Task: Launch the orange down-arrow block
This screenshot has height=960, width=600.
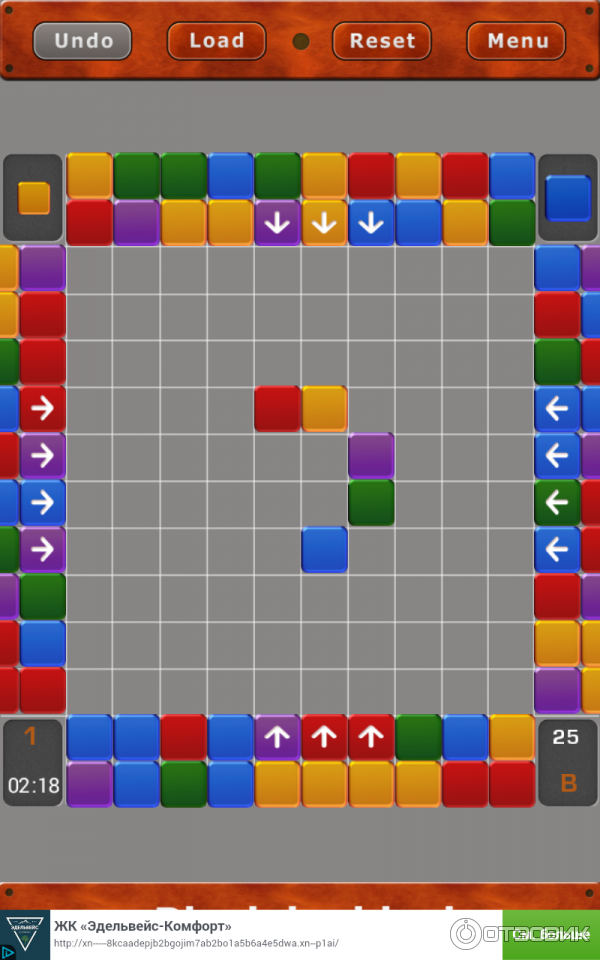Action: pyautogui.click(x=324, y=223)
